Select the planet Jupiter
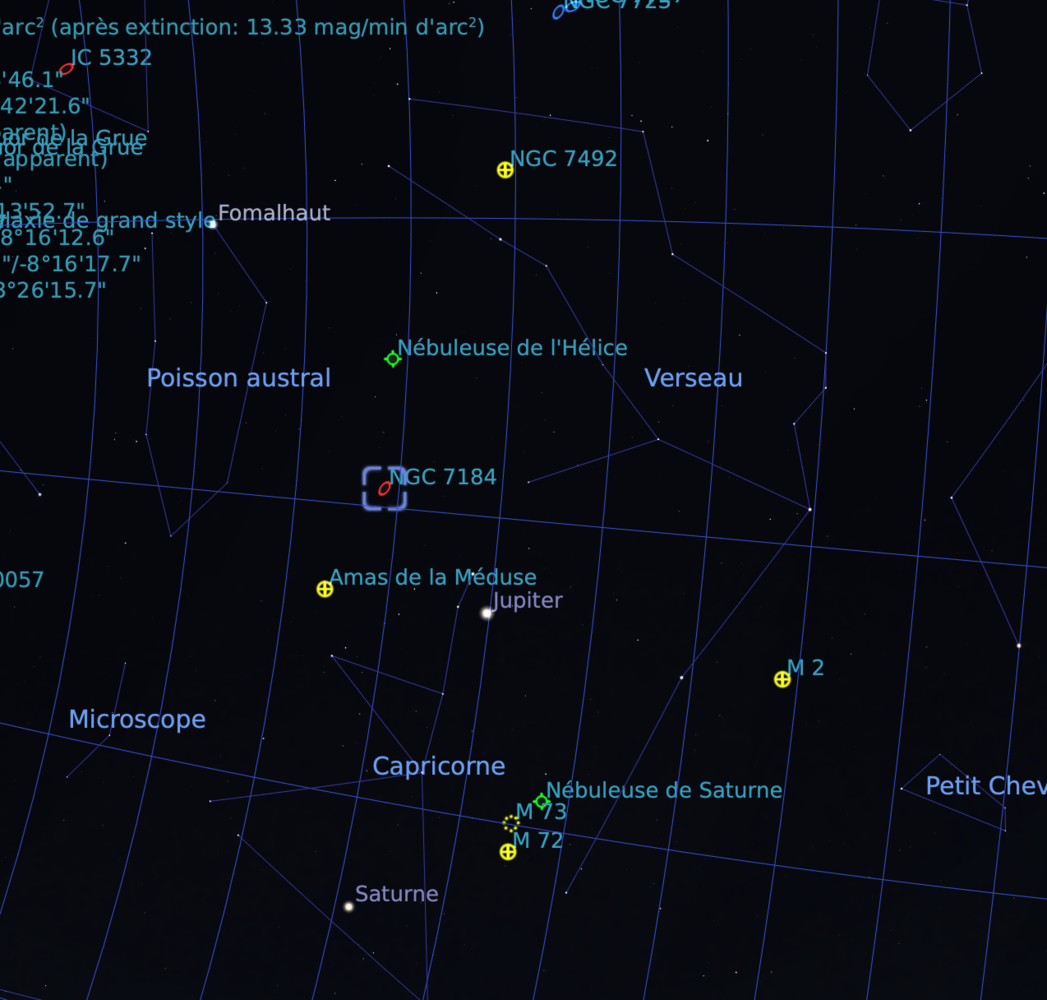 487,612
